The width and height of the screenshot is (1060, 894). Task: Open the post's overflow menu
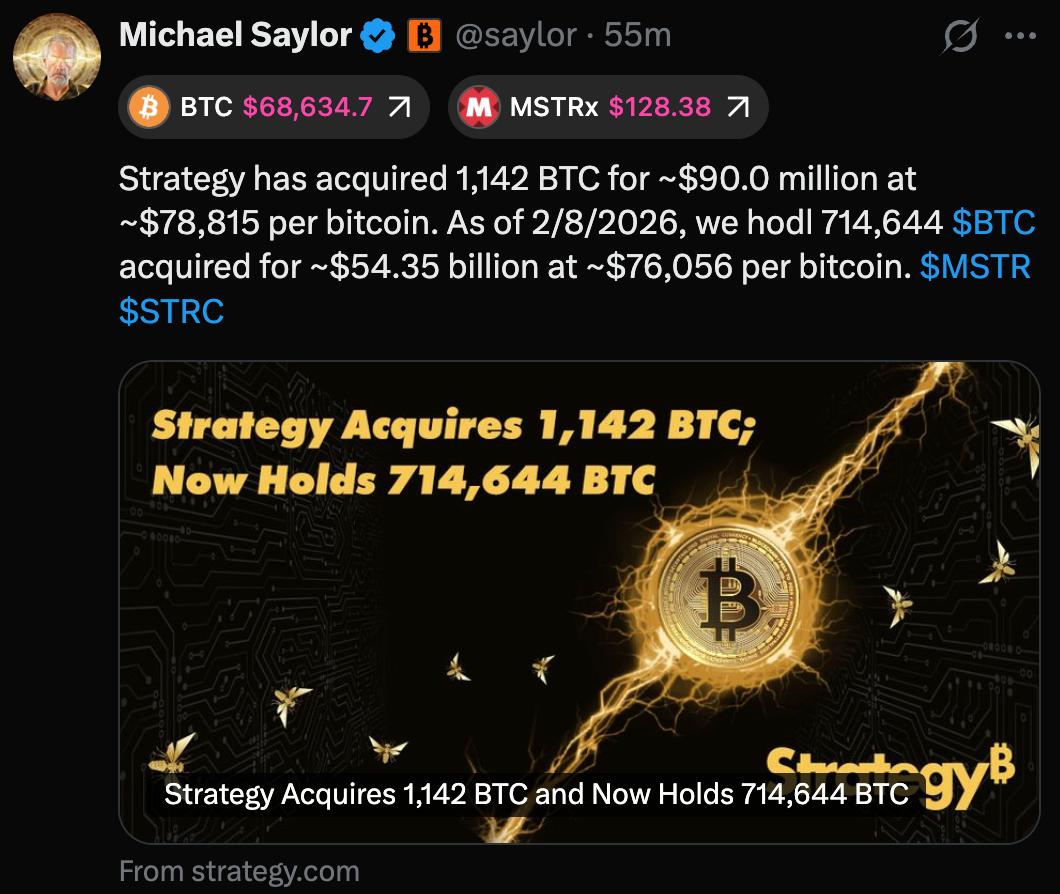pos(1019,37)
